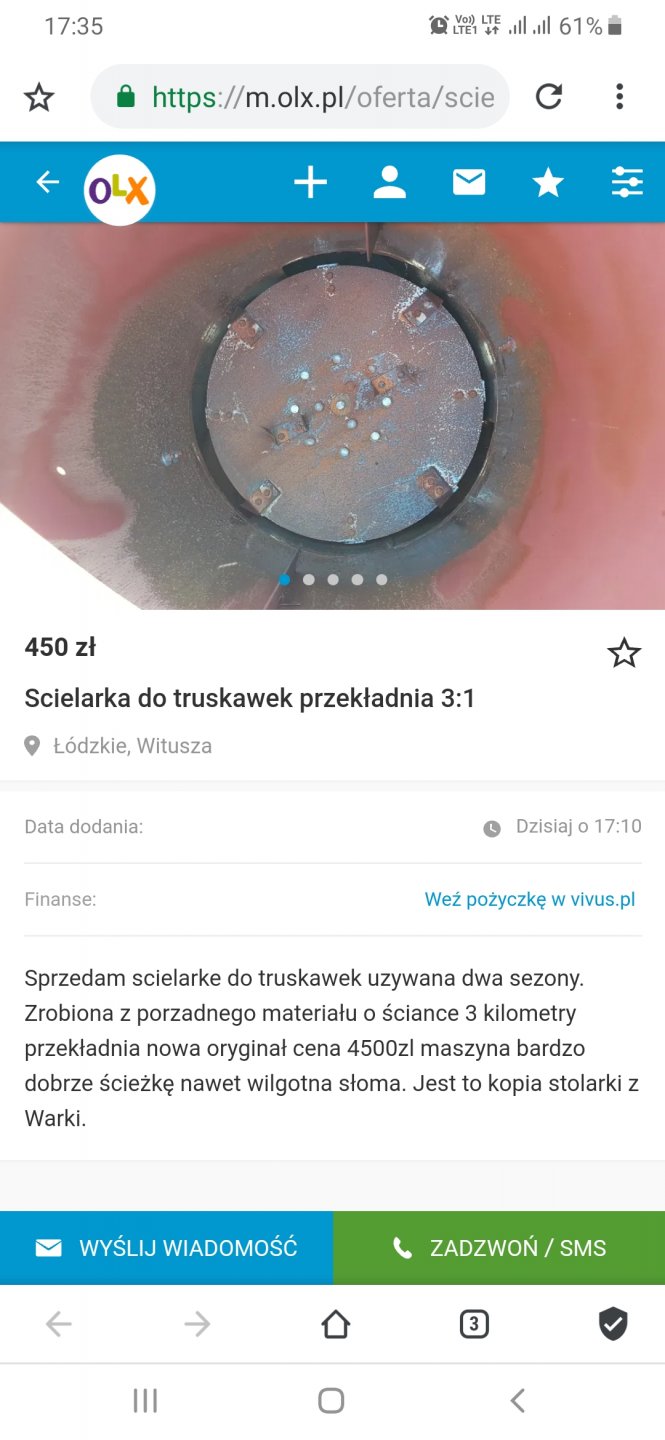Open the filter settings sliders icon
Screen dimensions: 665x1440
click(x=627, y=182)
